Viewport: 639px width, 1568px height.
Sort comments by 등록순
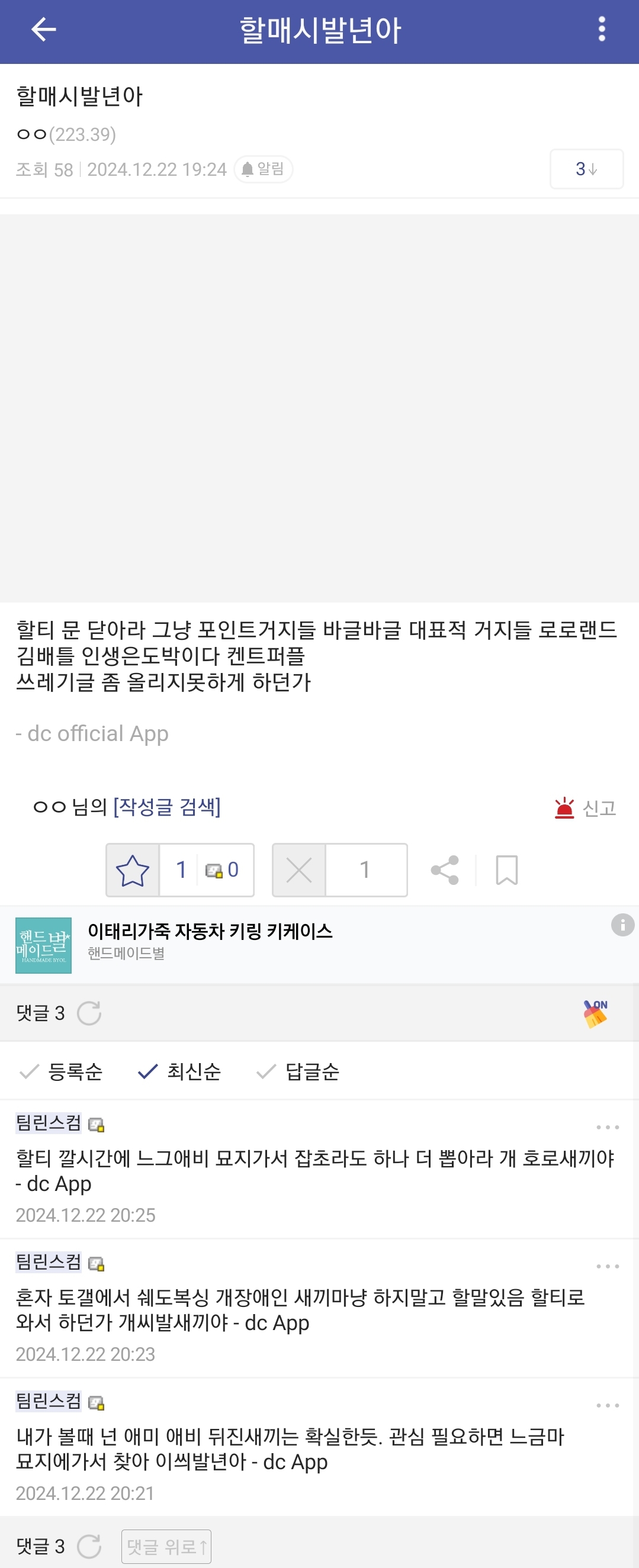coord(62,1071)
